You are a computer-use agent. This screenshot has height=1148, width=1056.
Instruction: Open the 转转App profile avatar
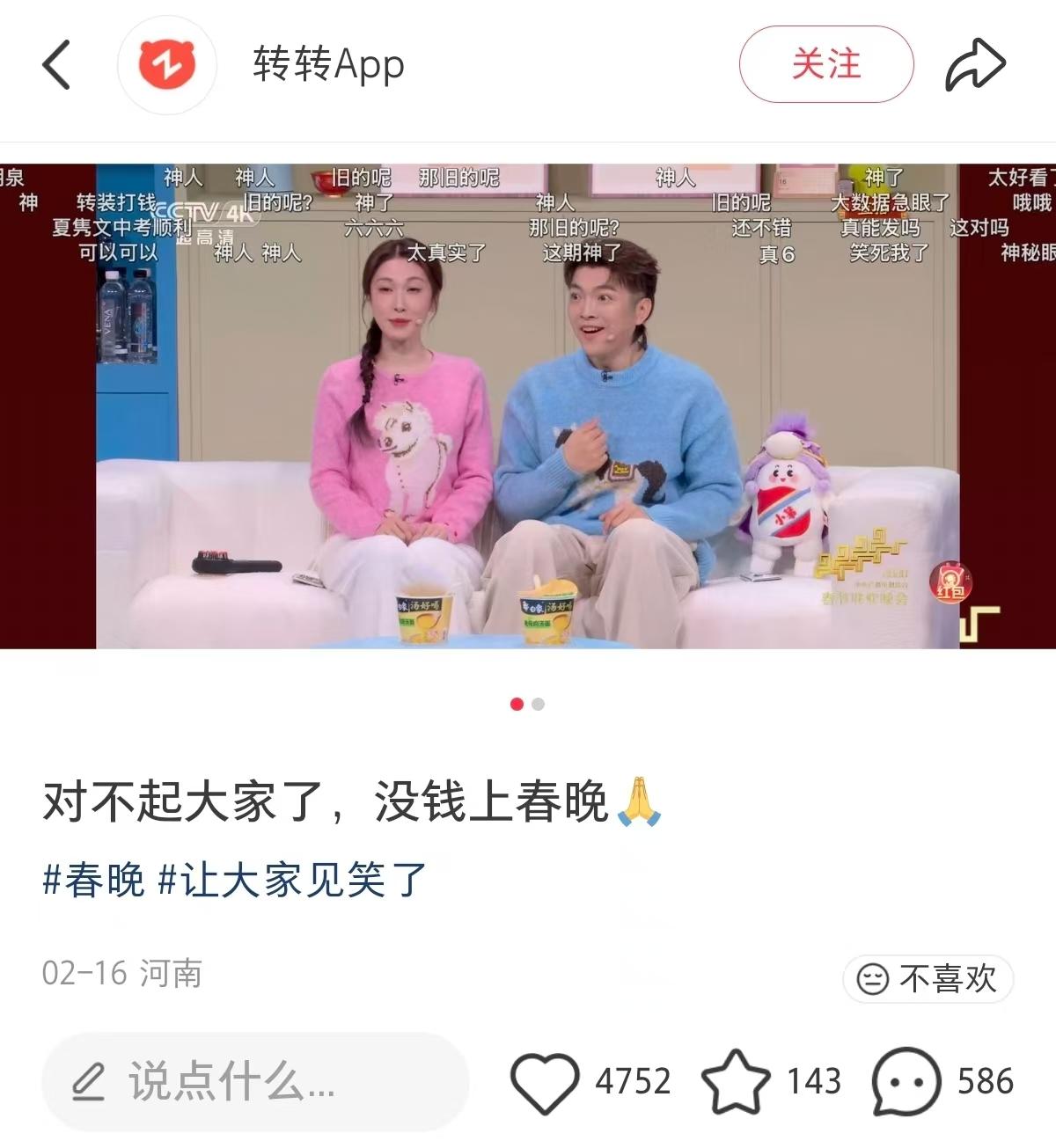(x=167, y=64)
